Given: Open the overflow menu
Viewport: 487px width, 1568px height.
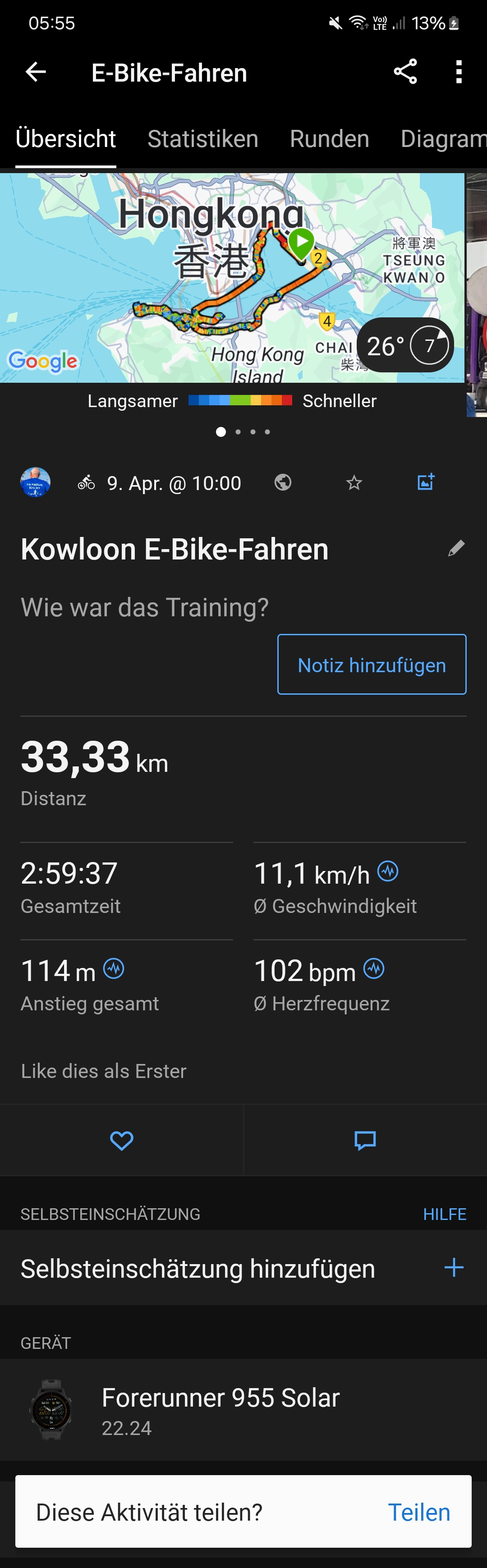Looking at the screenshot, I should coord(459,72).
